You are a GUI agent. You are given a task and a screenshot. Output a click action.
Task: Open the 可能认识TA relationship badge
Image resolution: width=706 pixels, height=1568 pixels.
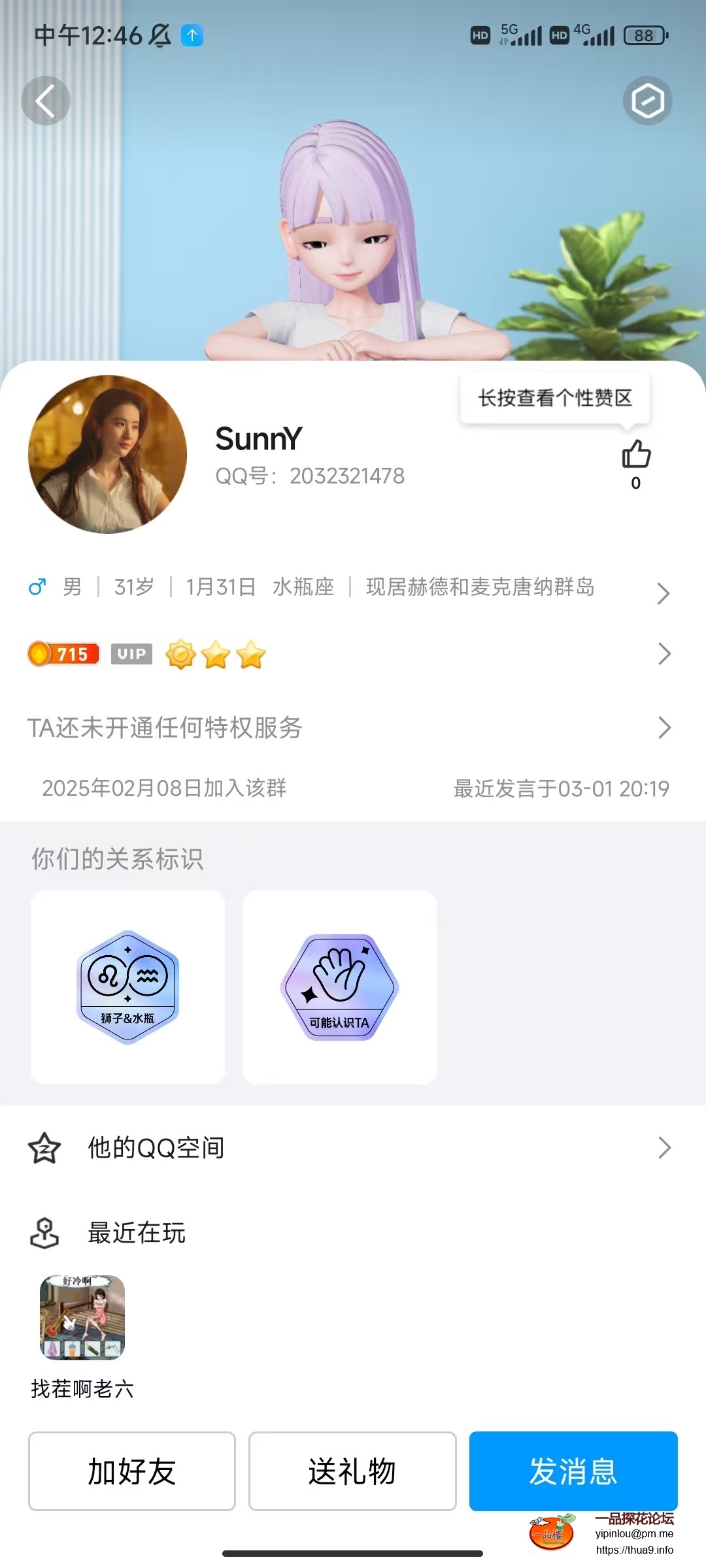click(339, 987)
